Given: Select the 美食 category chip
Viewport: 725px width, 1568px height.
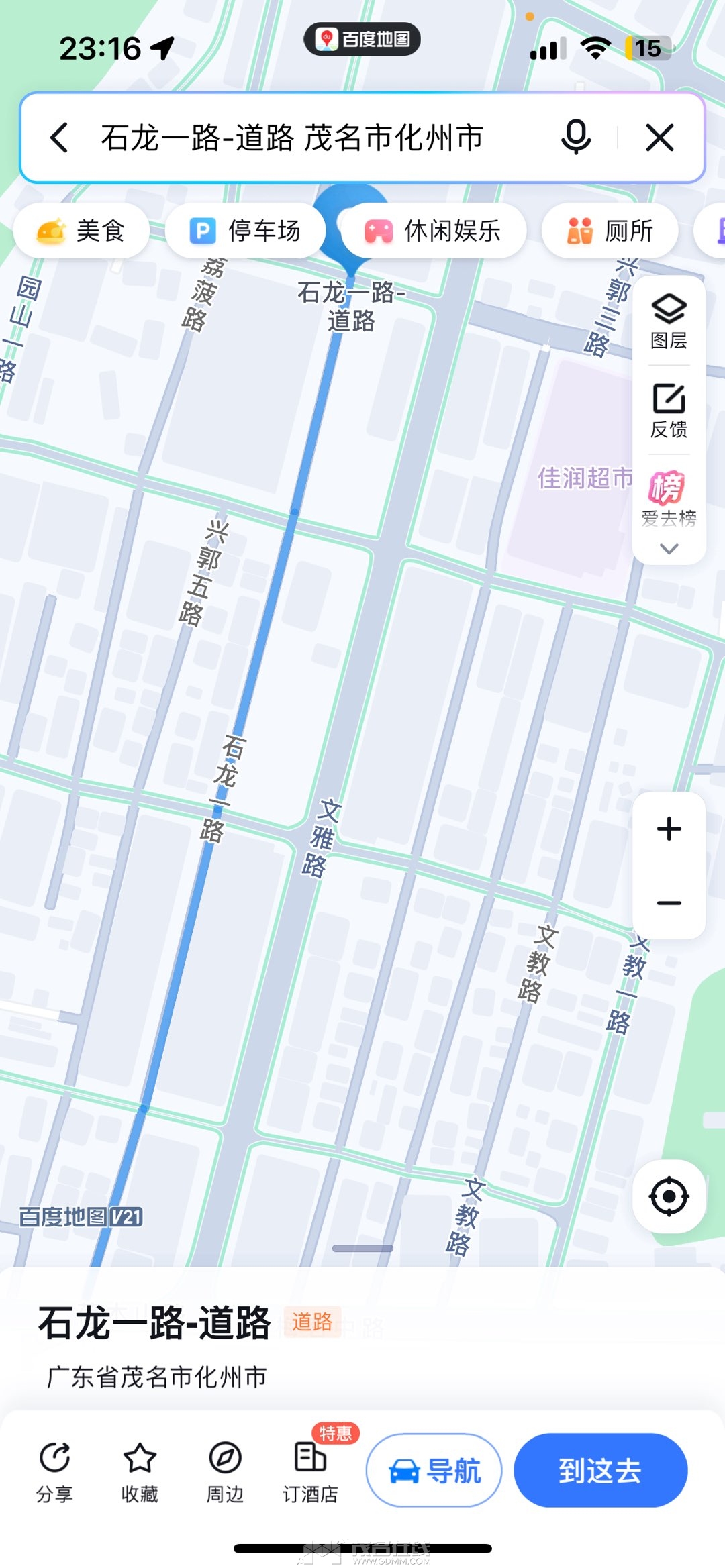Looking at the screenshot, I should (81, 231).
